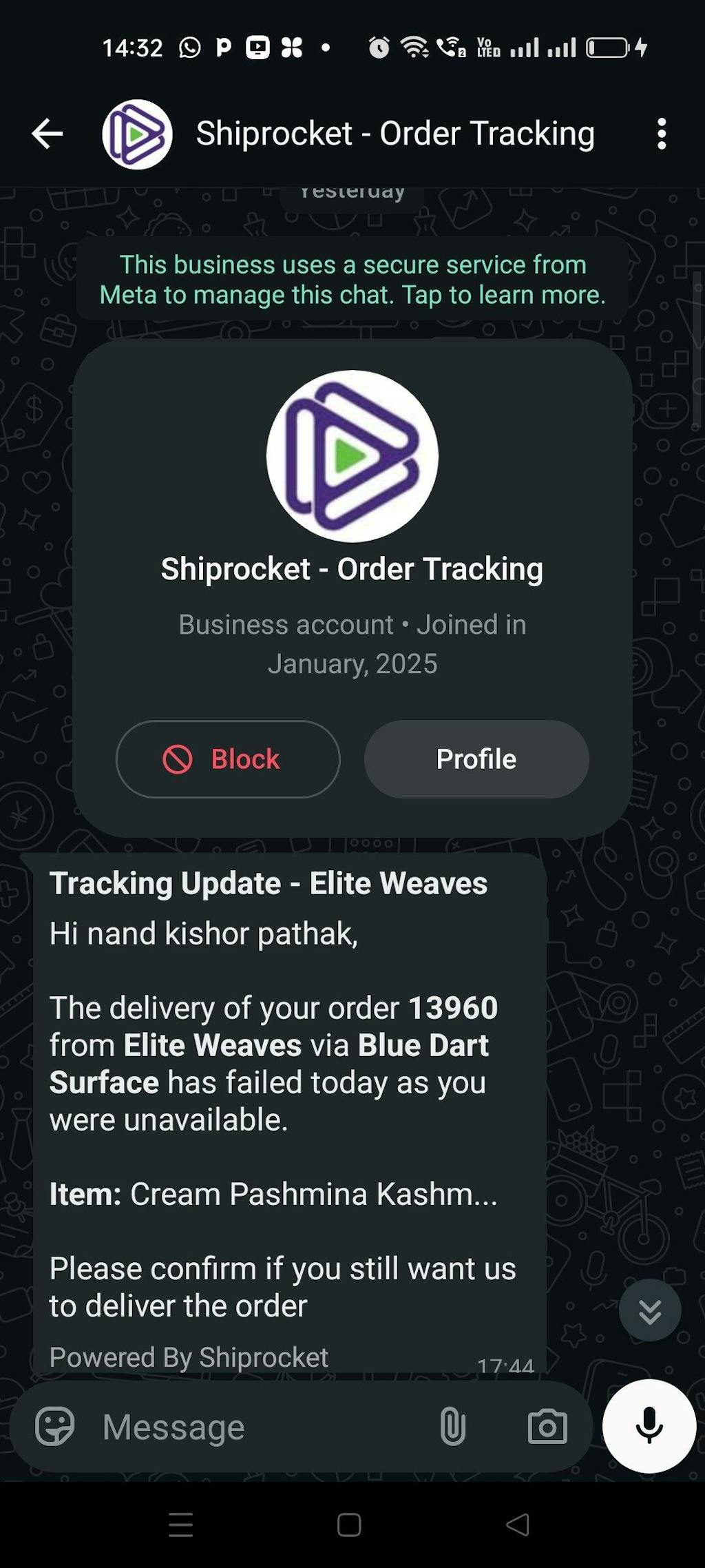Open the chat overflow menu
Viewport: 705px width, 1568px height.
coord(661,134)
